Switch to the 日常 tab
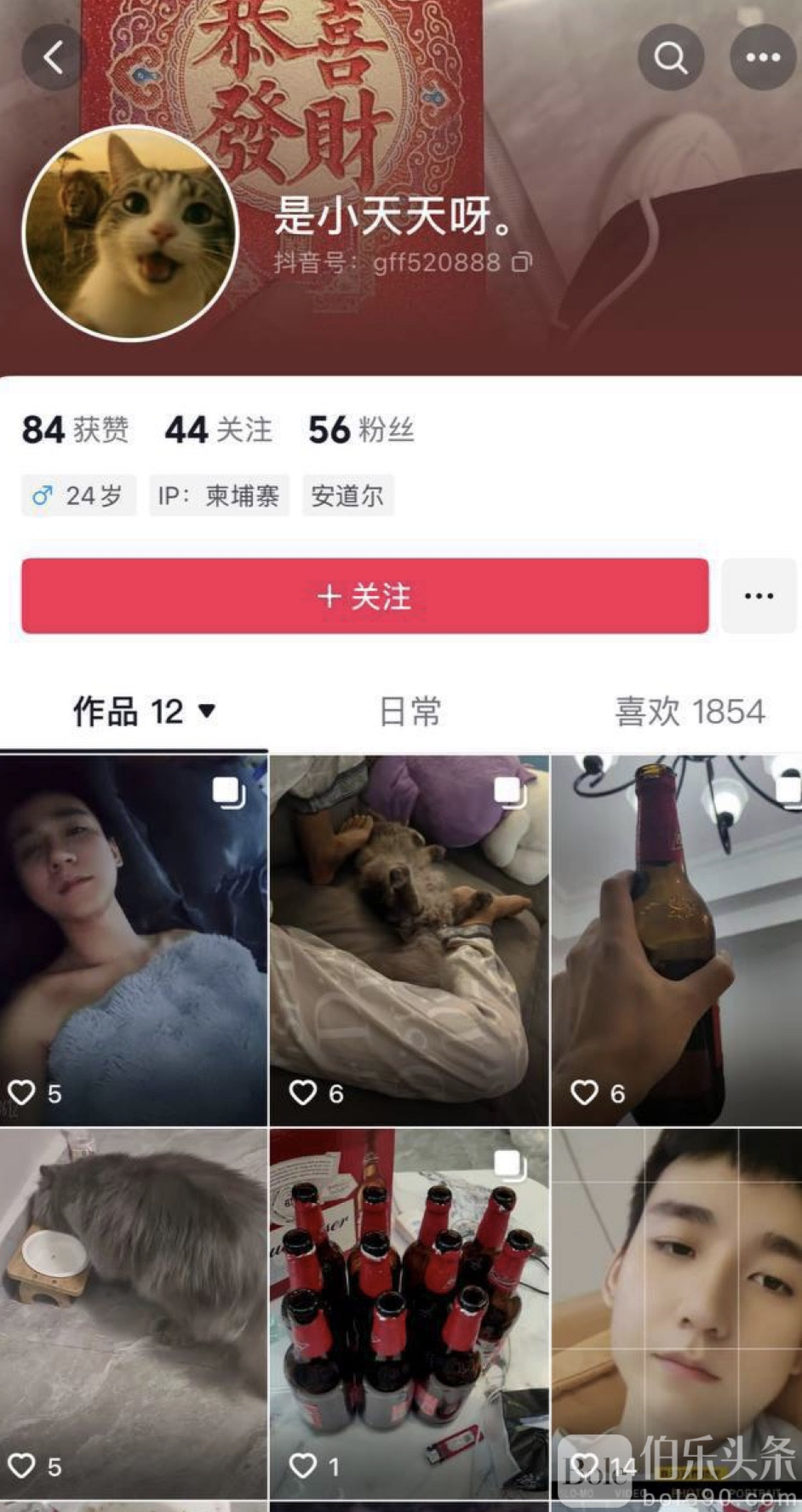The image size is (802, 1512). [410, 712]
